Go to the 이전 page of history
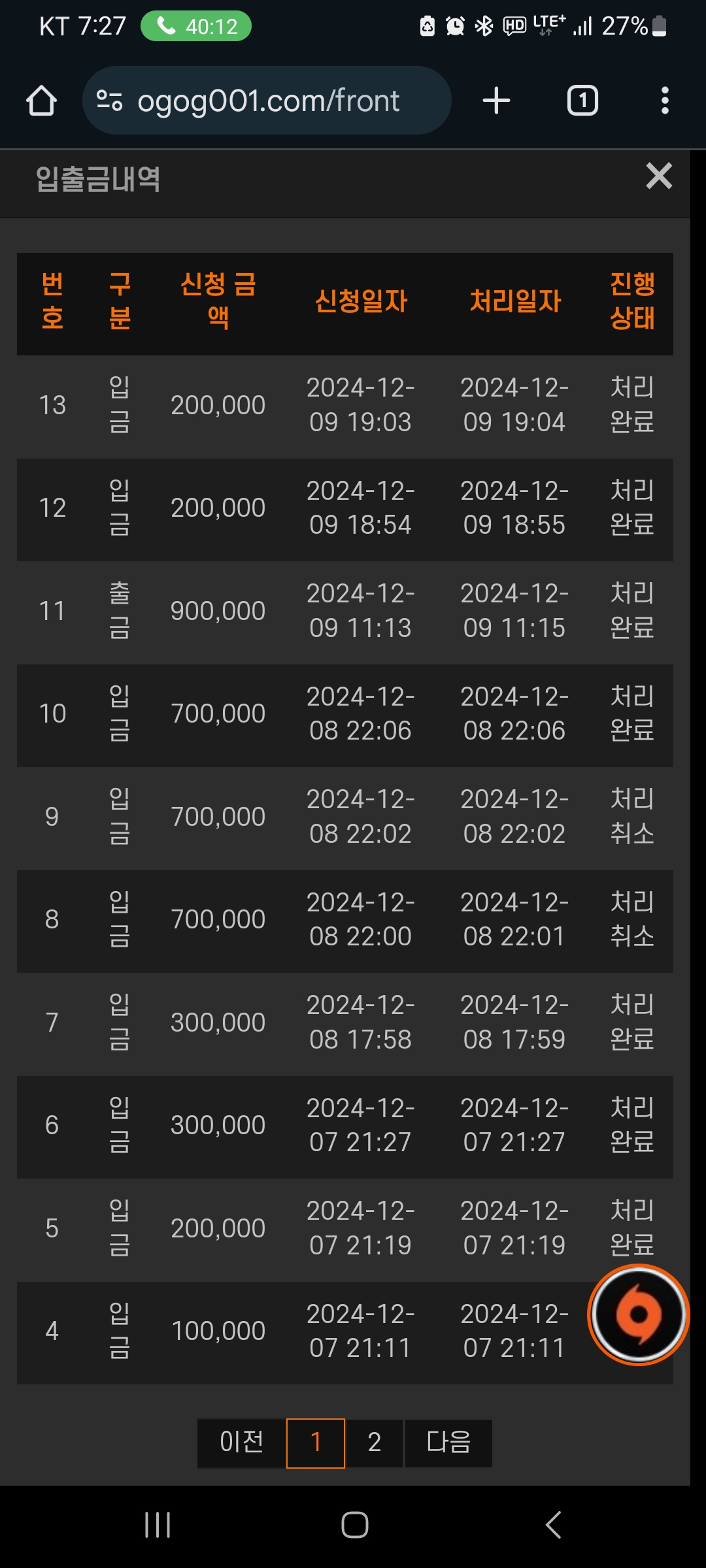 click(x=241, y=1443)
